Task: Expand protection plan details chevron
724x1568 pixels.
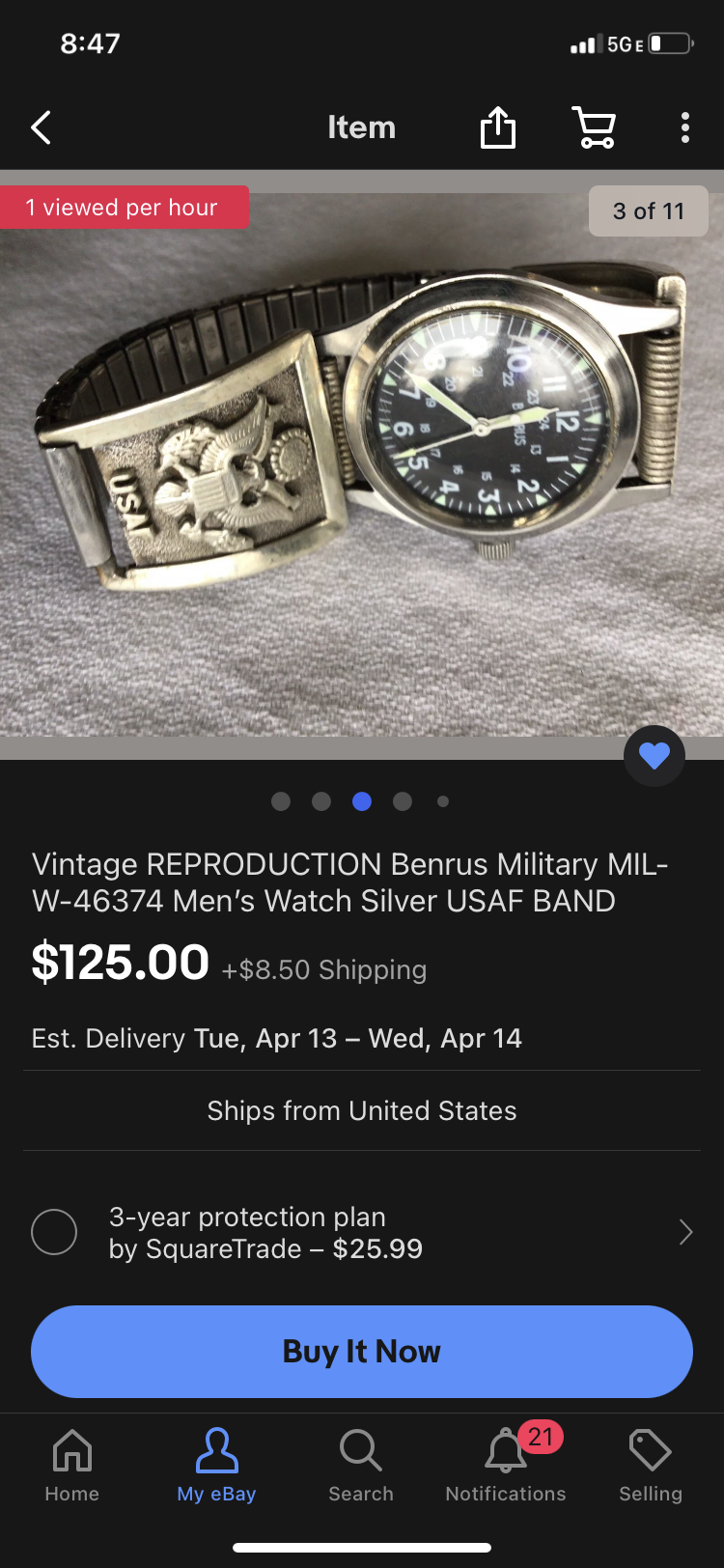Action: (x=685, y=1232)
